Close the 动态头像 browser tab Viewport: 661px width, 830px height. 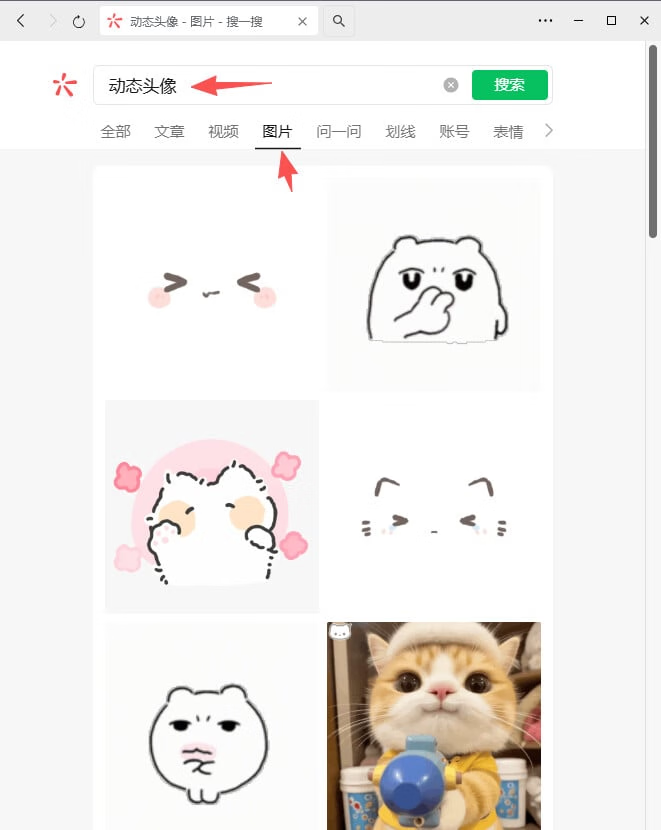303,21
